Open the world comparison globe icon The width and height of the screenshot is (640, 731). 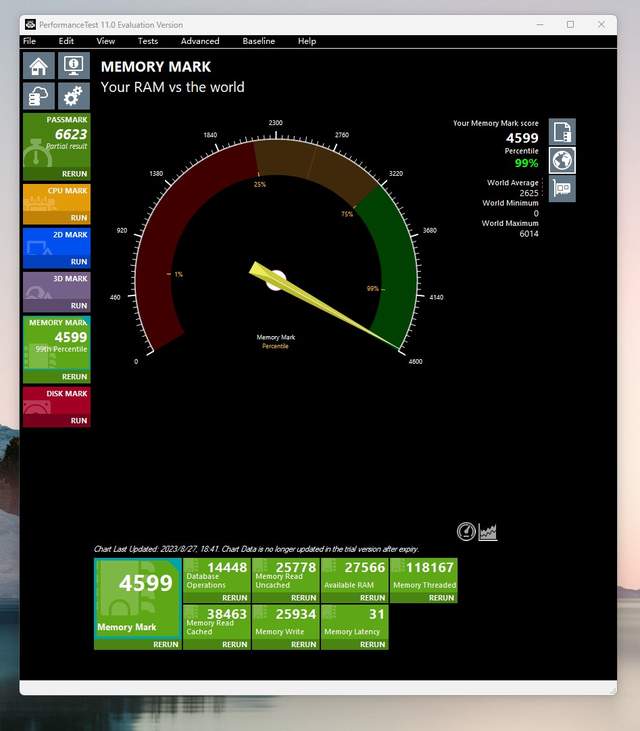(562, 160)
